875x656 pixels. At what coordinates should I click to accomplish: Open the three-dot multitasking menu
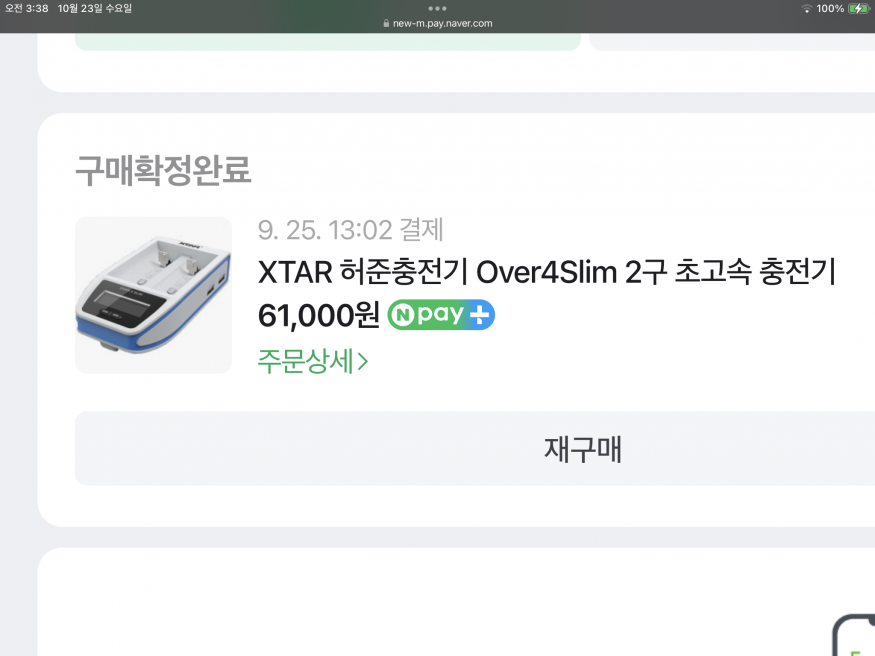(437, 8)
